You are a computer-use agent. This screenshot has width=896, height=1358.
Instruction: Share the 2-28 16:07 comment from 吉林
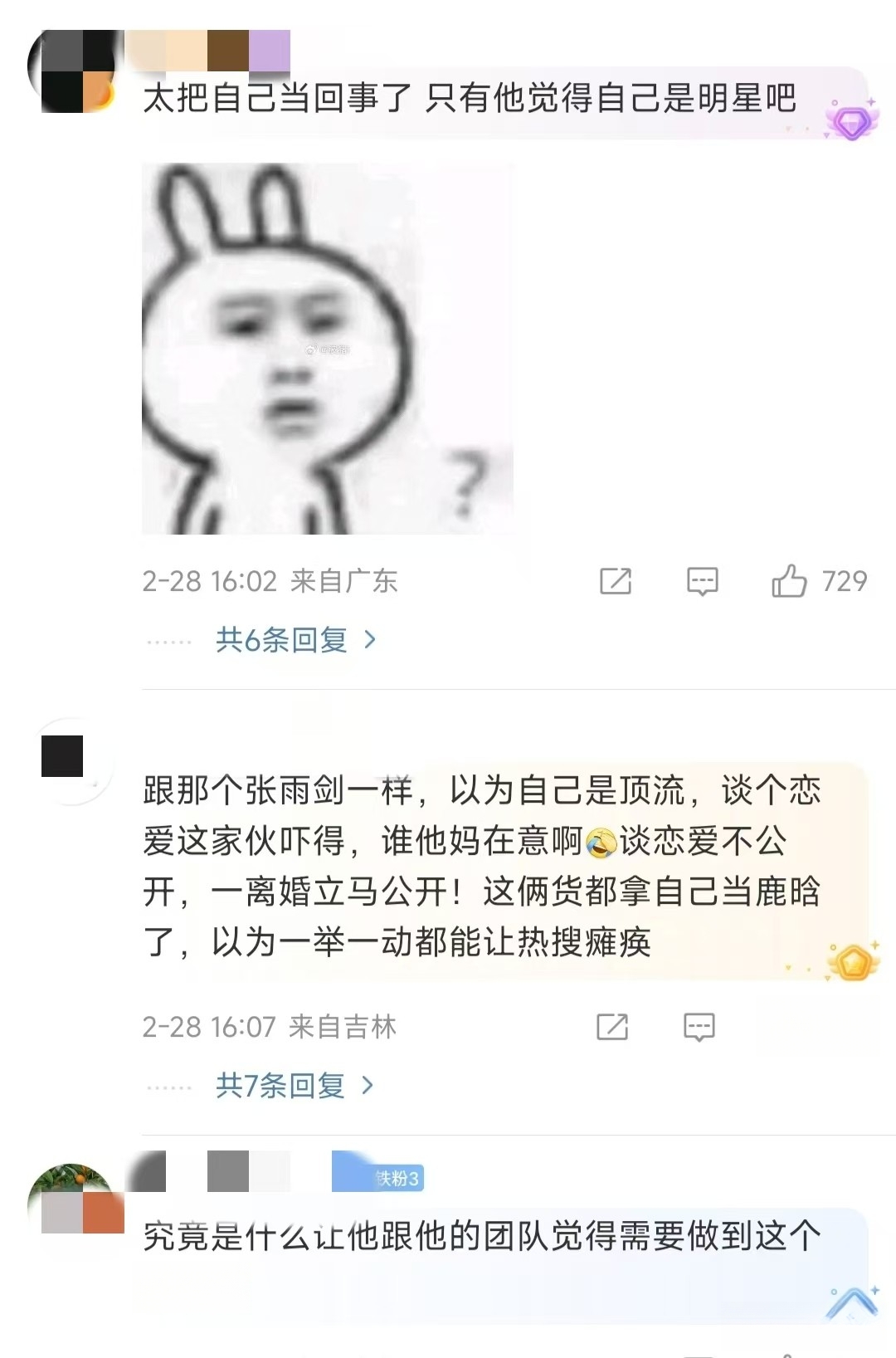pos(612,1027)
